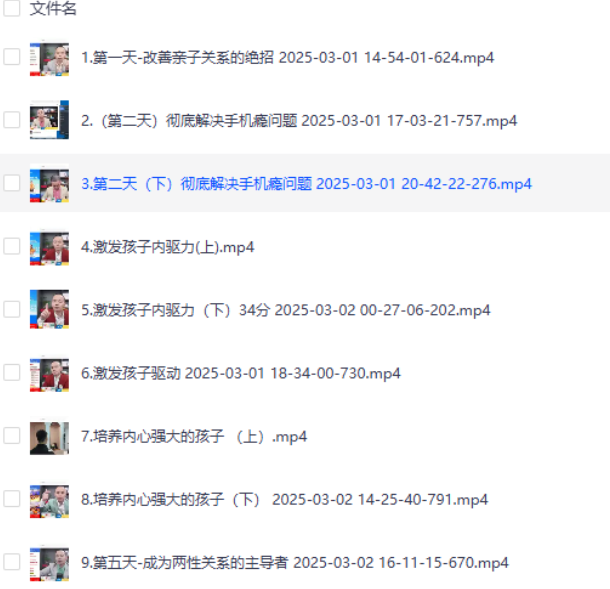Check the box for 5.激发孩子内驱力(下)34分
The height and width of the screenshot is (589, 610).
click(11, 309)
